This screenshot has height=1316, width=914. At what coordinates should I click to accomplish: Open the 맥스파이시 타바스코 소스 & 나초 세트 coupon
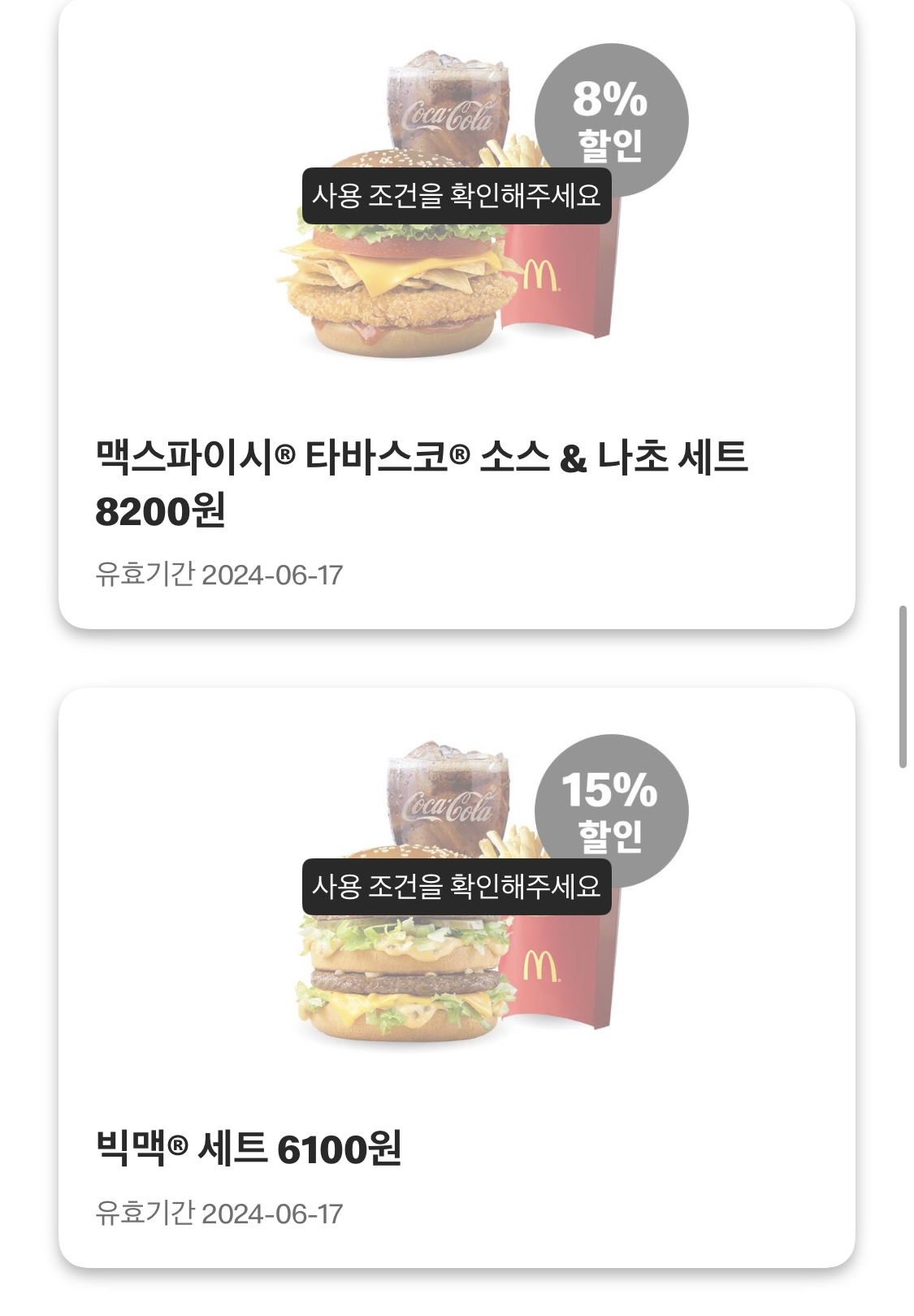coord(457,313)
